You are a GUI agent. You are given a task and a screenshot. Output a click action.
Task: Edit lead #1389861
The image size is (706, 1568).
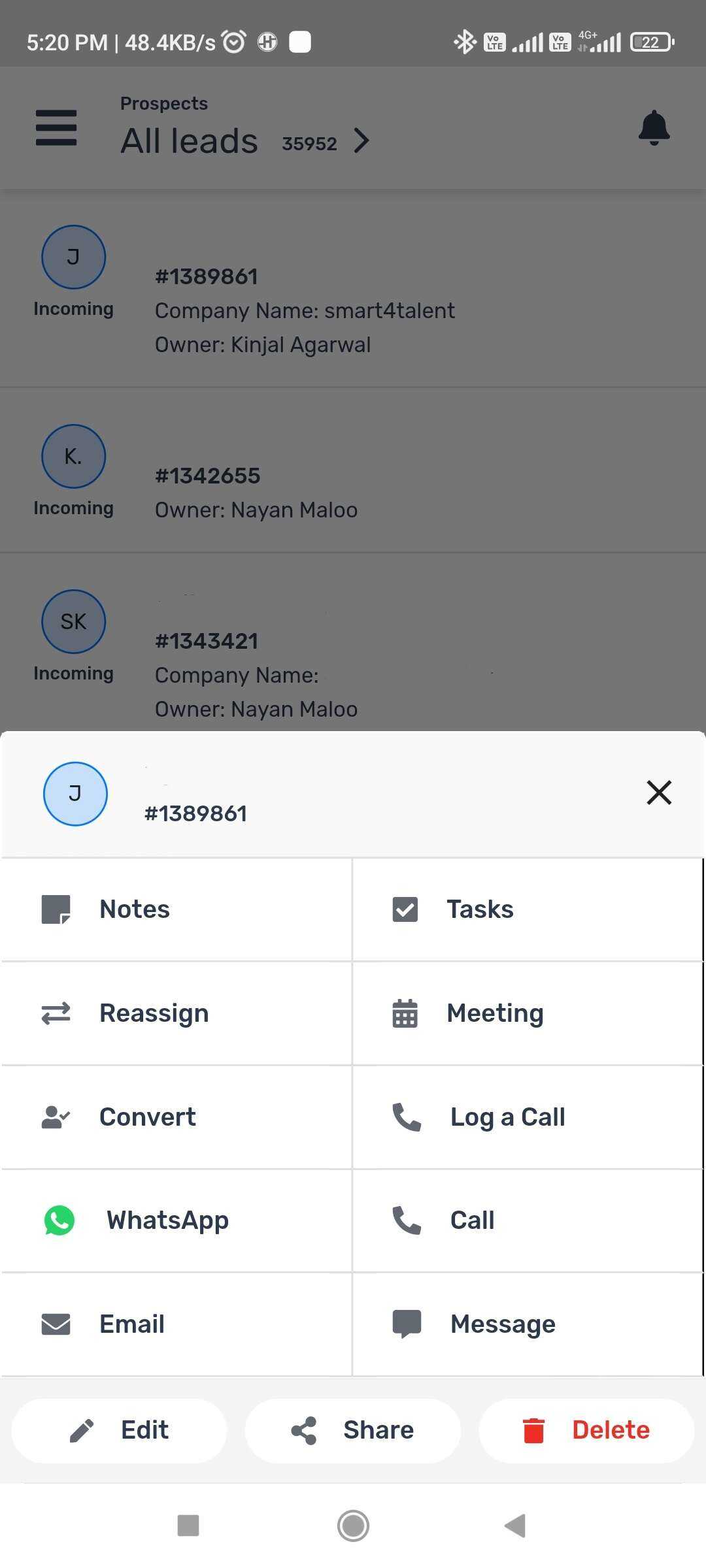click(x=120, y=1430)
